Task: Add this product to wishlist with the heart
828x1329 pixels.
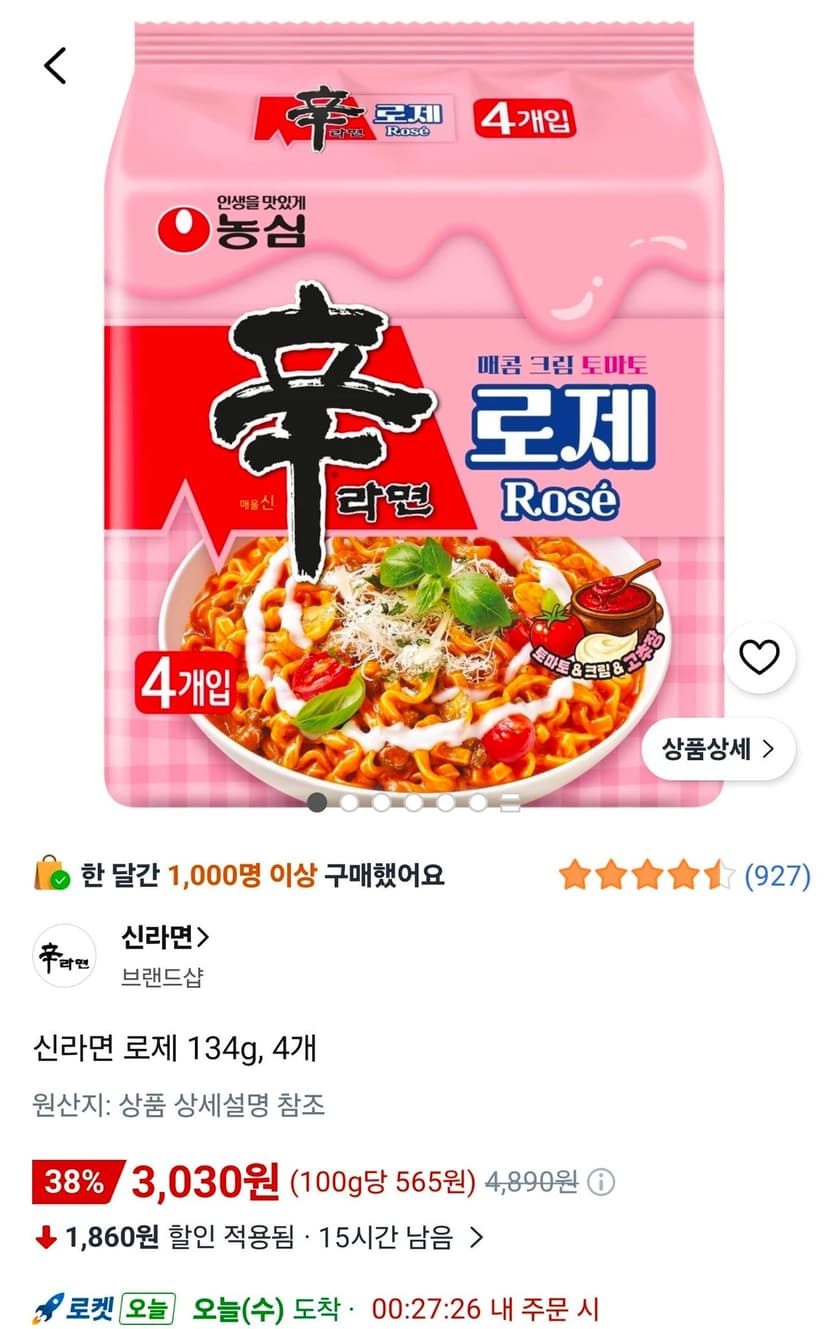Action: [x=759, y=657]
